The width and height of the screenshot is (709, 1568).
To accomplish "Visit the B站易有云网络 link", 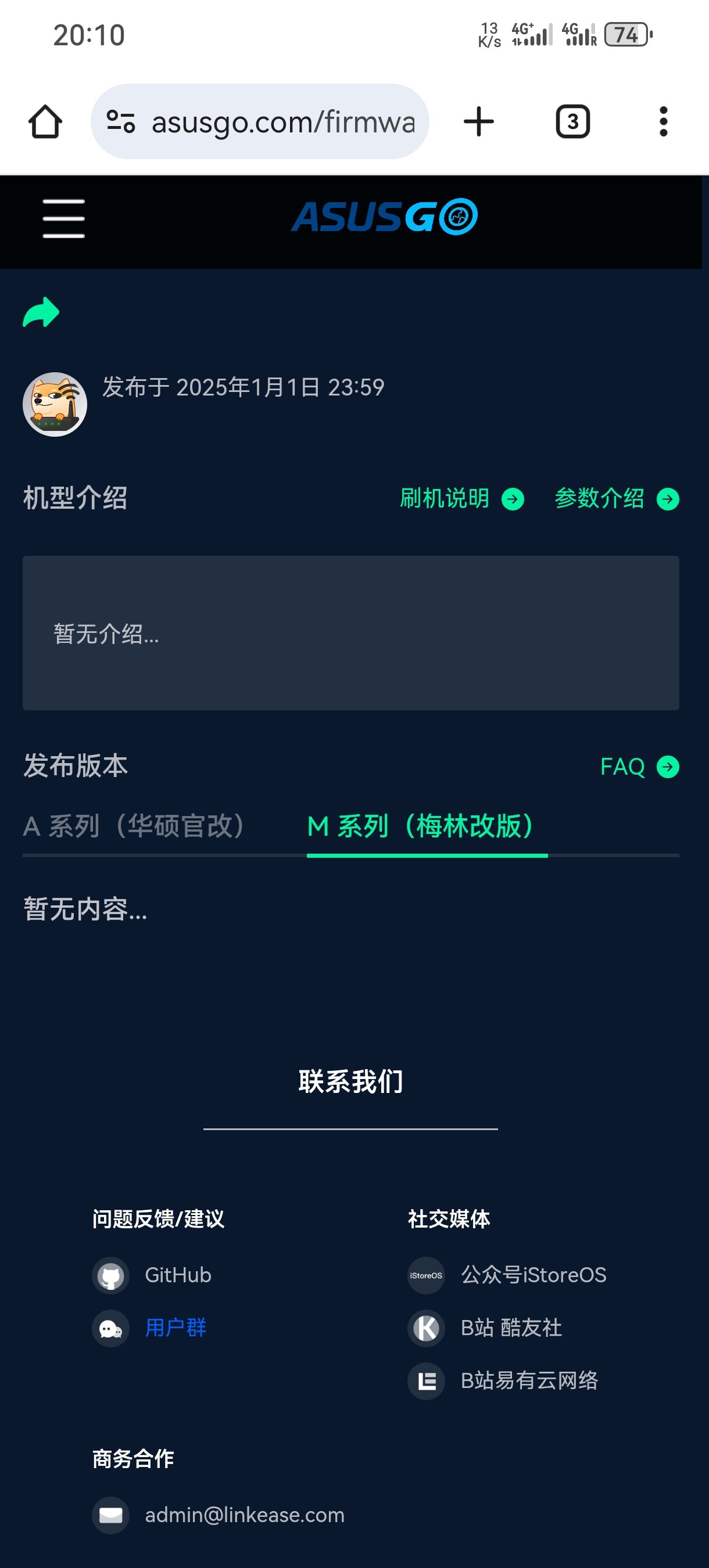I will (529, 1380).
